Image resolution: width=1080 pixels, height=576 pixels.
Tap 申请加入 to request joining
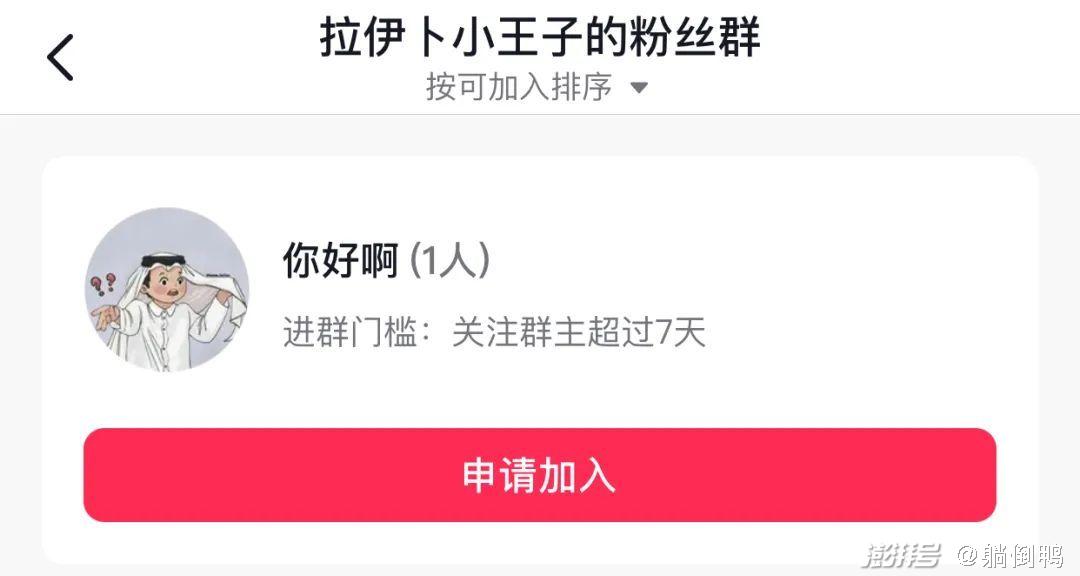[x=539, y=475]
